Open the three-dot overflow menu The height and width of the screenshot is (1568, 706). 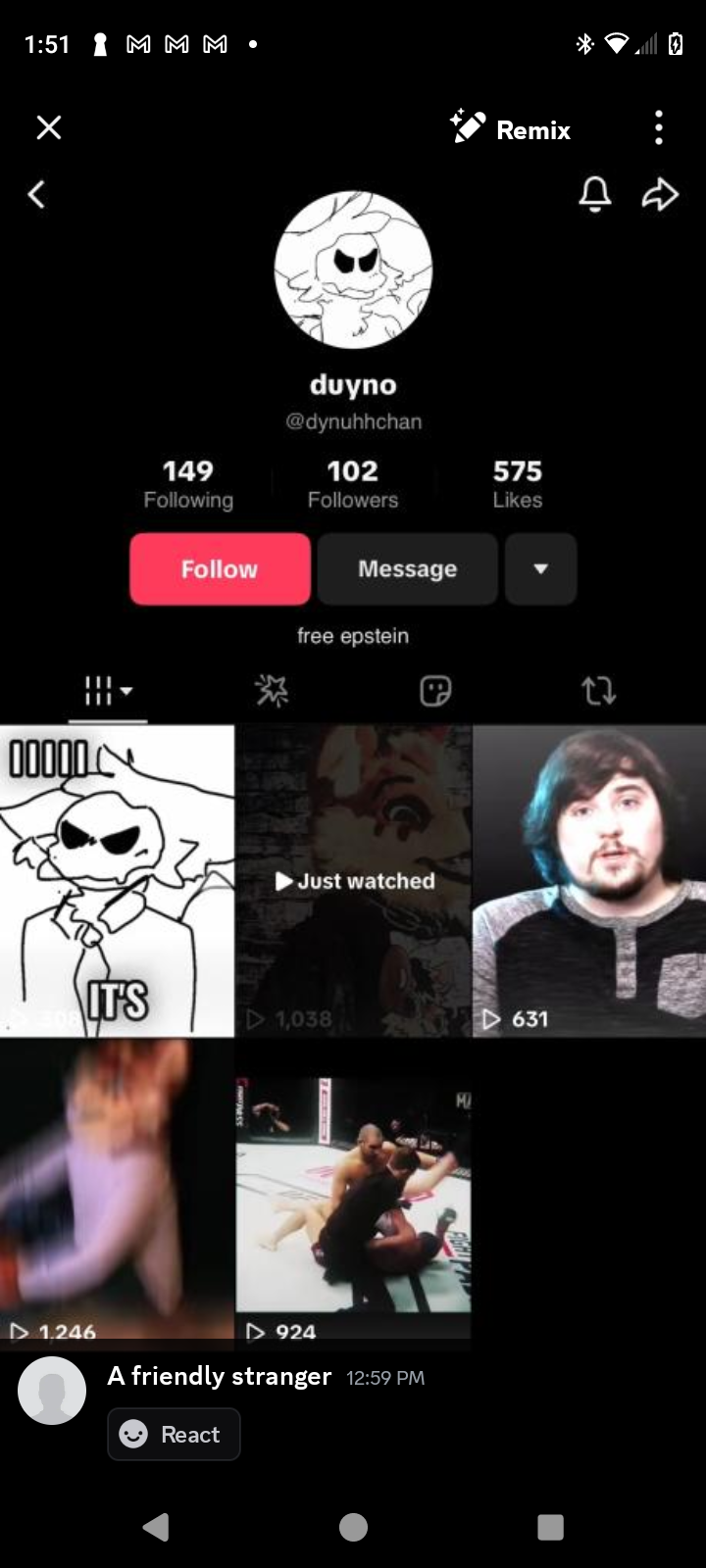(x=659, y=127)
